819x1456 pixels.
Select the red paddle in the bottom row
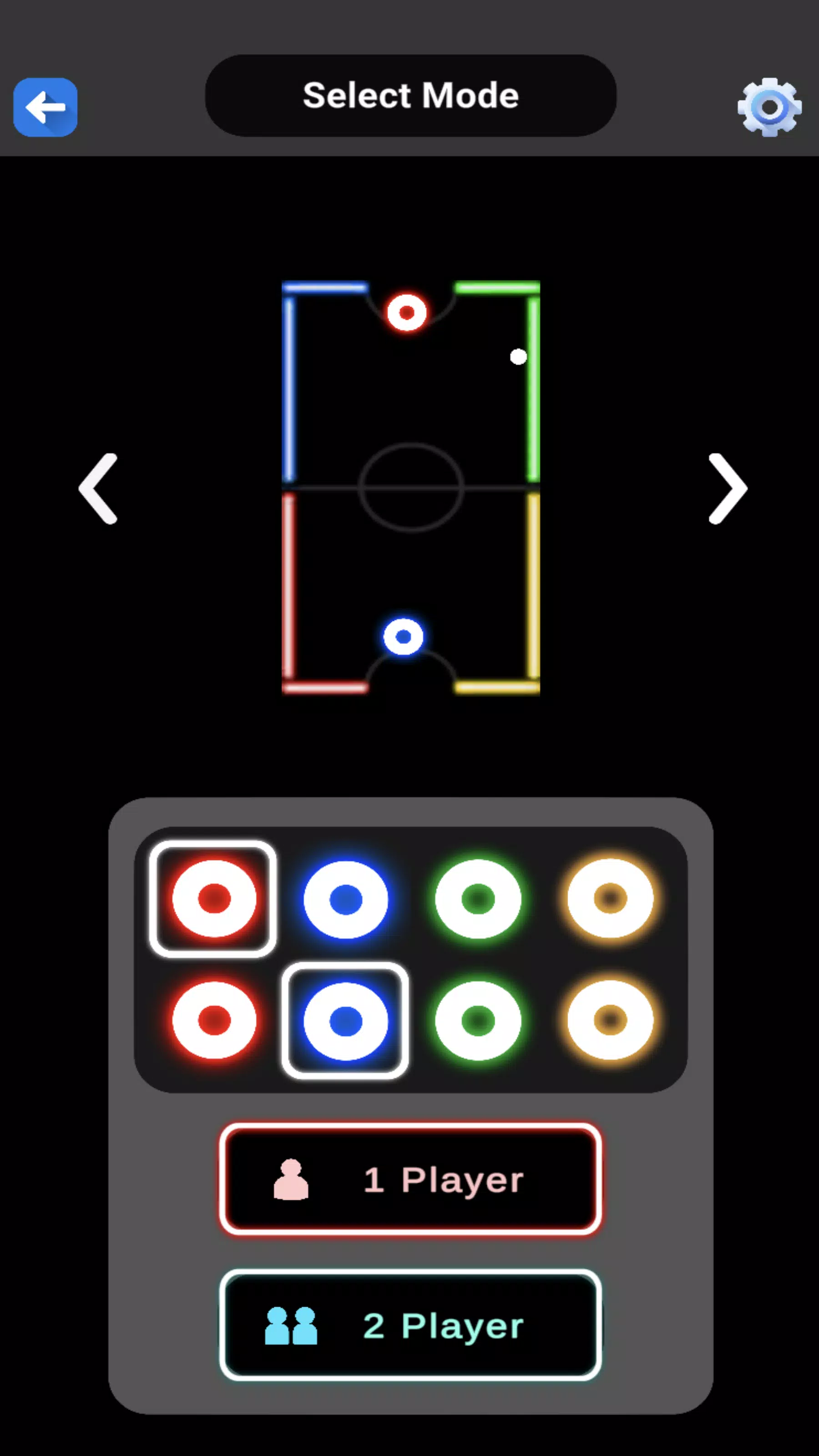(214, 1020)
